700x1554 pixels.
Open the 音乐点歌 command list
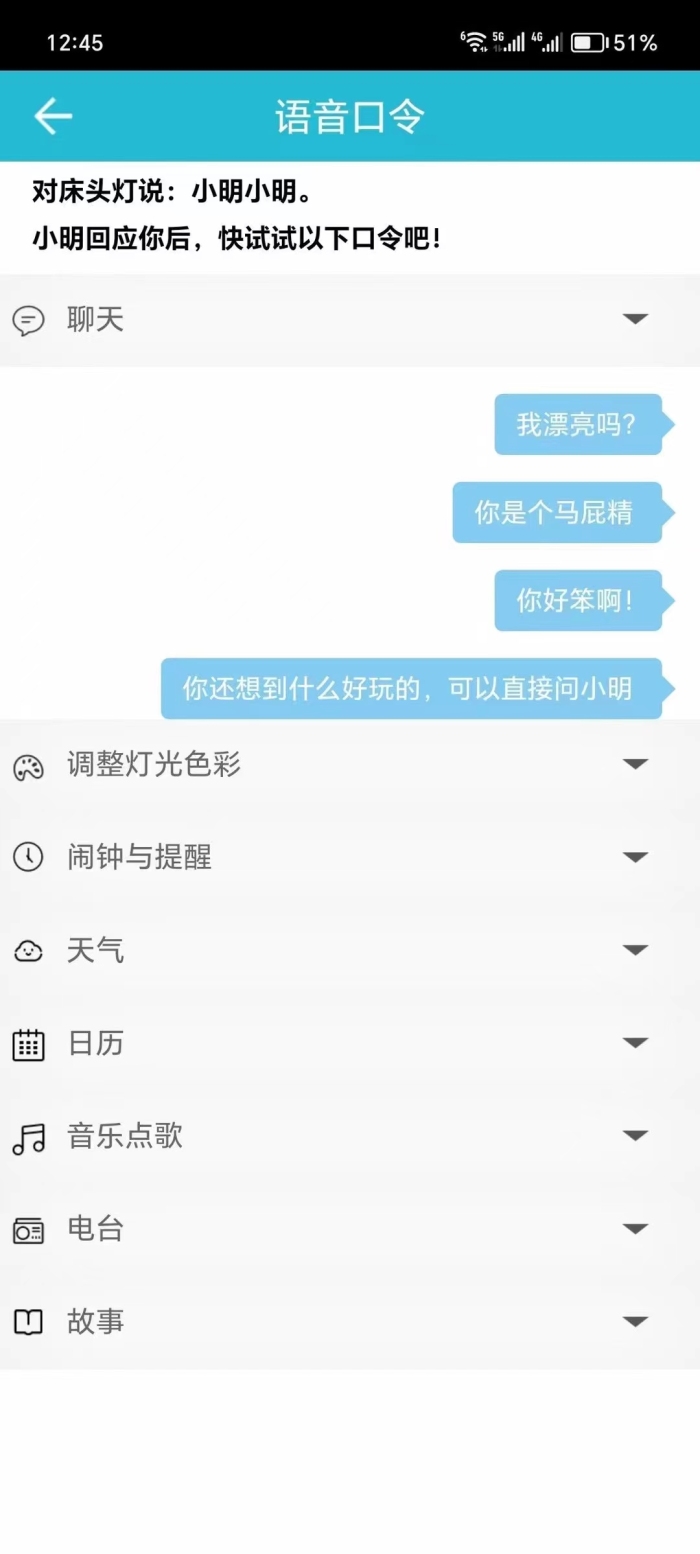350,1137
